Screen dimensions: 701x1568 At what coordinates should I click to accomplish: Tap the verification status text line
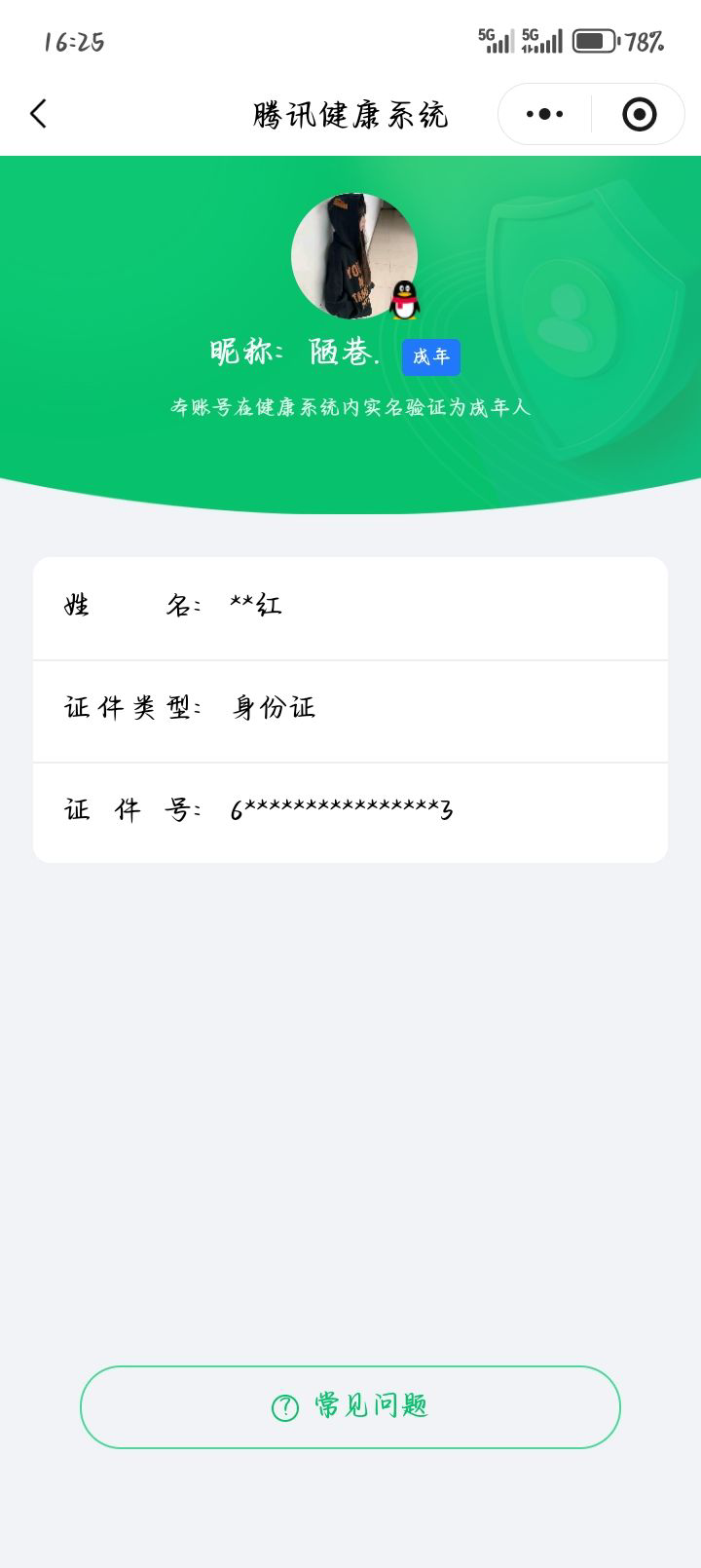[x=350, y=407]
